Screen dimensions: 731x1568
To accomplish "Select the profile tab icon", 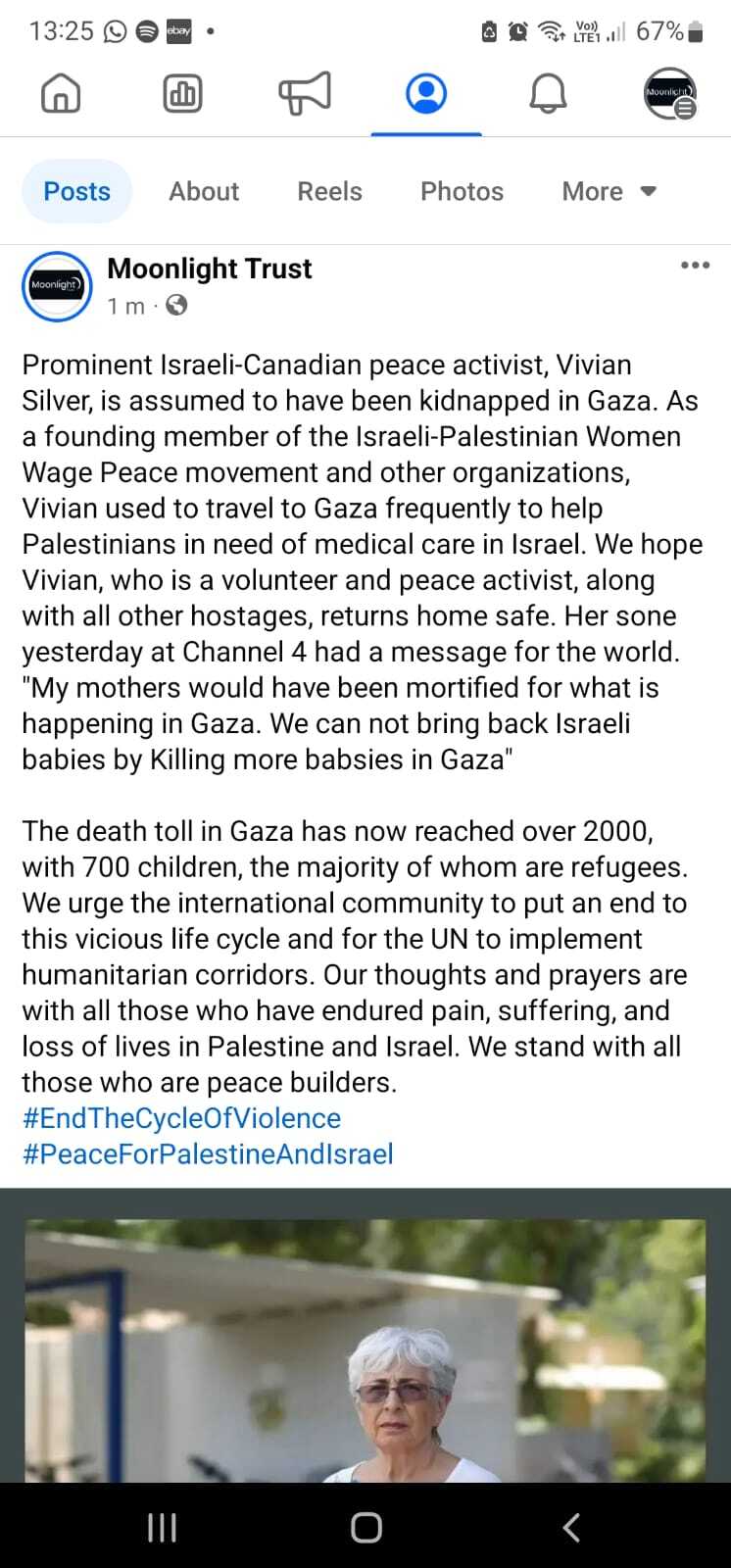I will (x=426, y=94).
